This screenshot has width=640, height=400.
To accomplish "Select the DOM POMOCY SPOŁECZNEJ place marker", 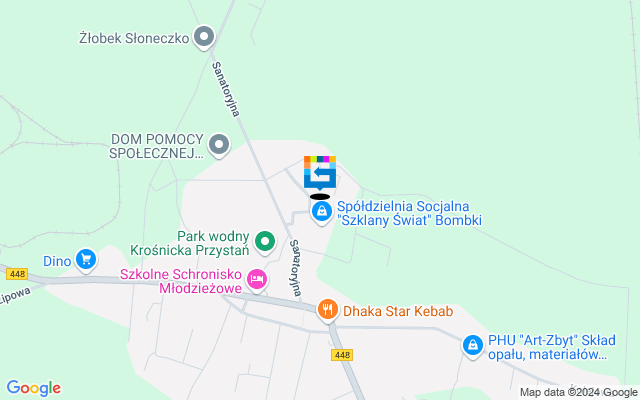I will click(x=219, y=144).
